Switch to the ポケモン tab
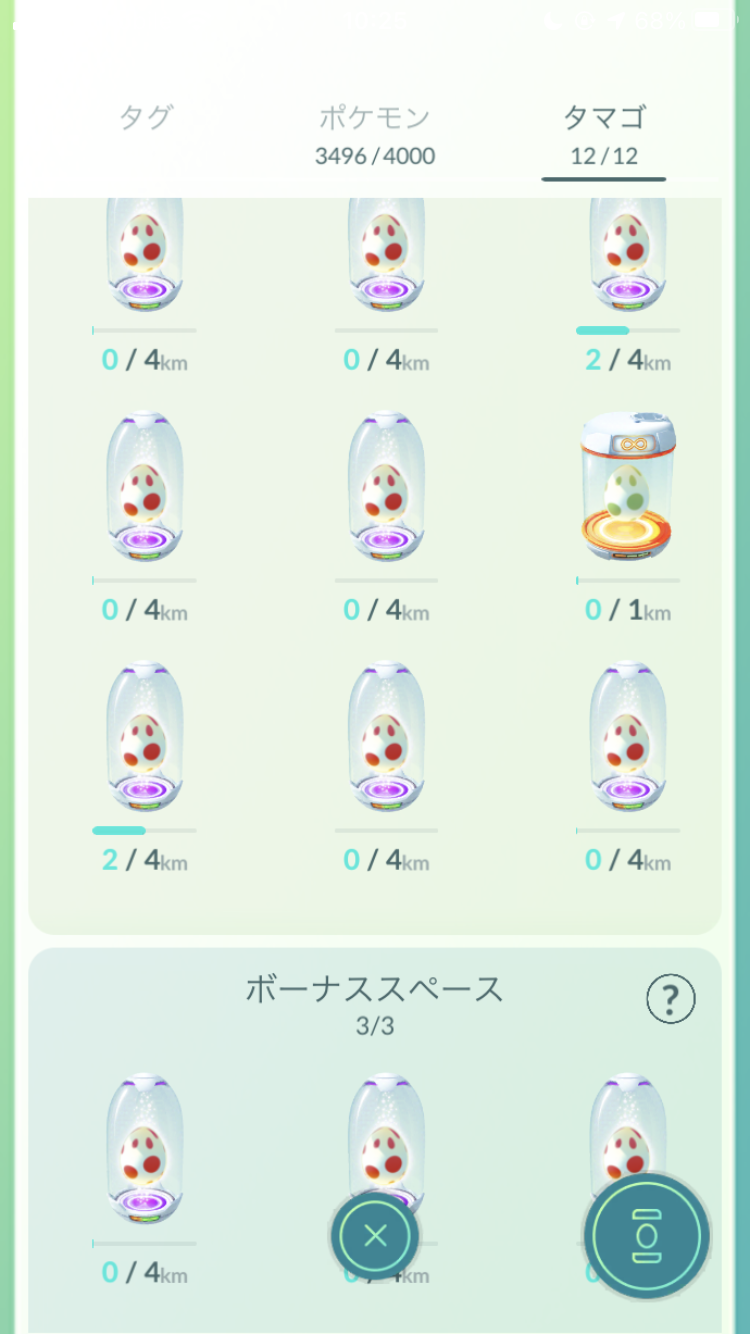The height and width of the screenshot is (1334, 750). [375, 134]
